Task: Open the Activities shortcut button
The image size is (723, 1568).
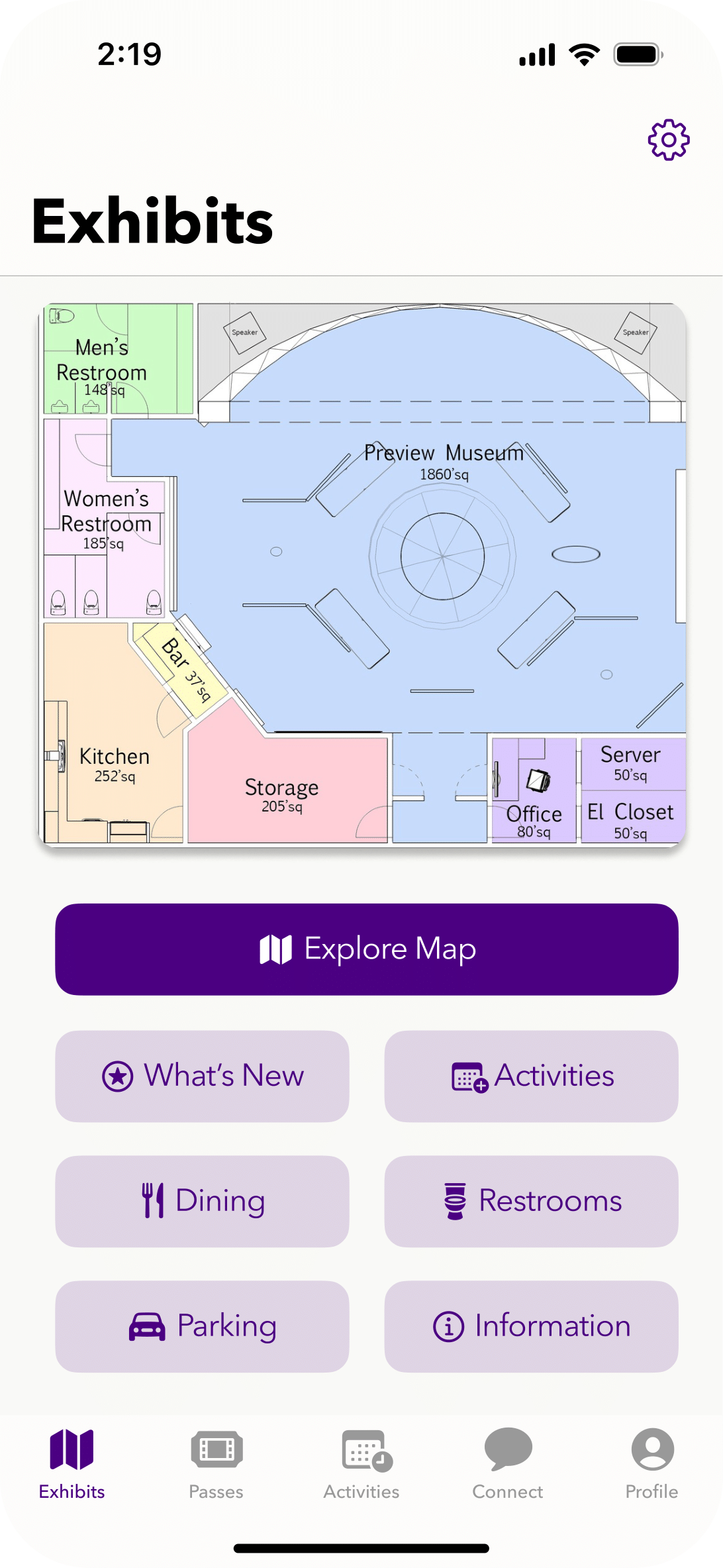Action: pyautogui.click(x=531, y=1076)
